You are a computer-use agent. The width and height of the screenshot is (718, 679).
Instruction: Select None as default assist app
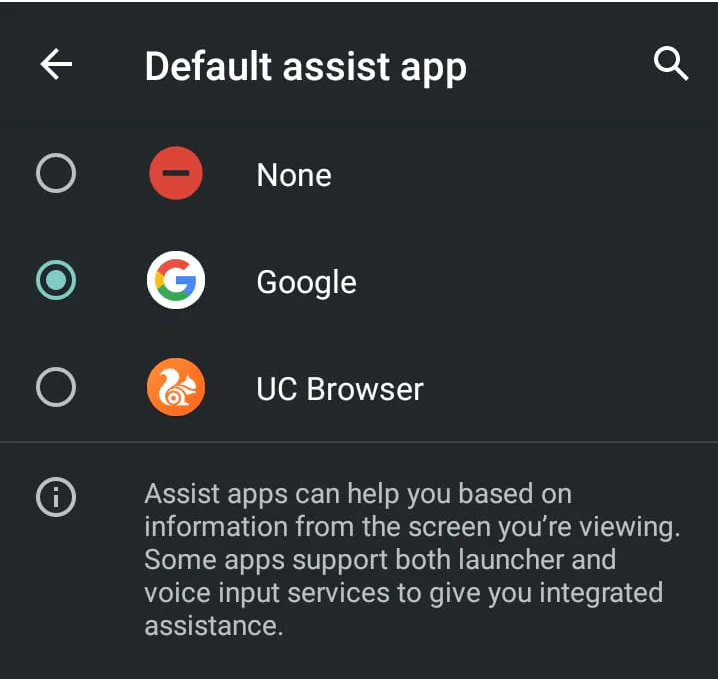56,175
